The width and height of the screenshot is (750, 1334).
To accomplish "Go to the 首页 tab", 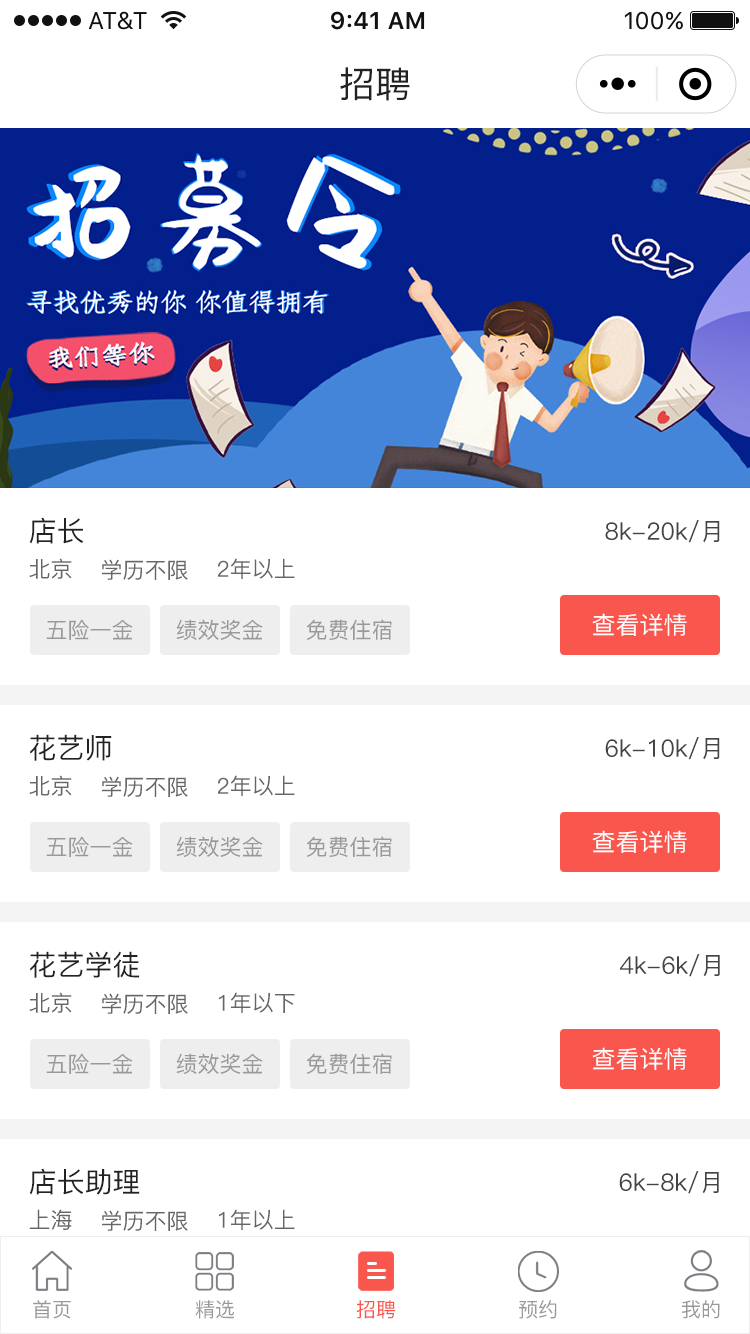I will click(52, 1285).
